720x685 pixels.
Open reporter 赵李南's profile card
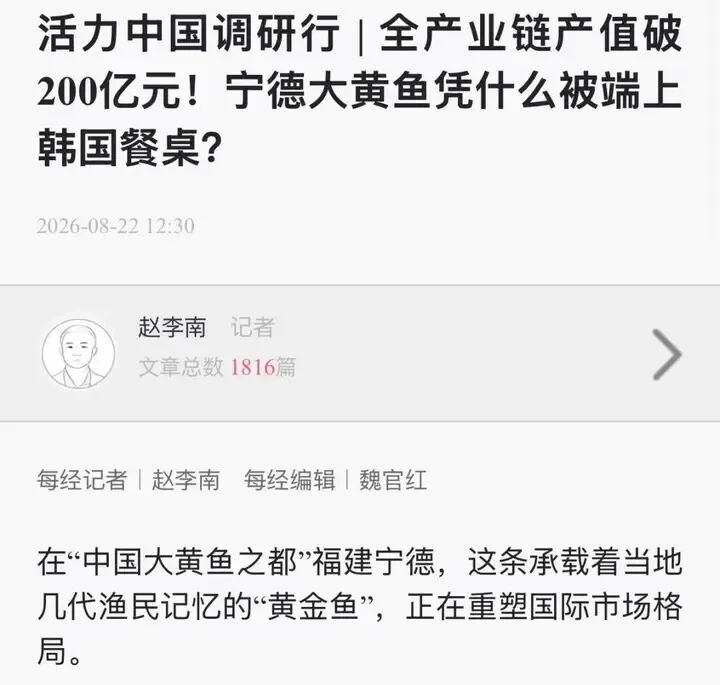click(360, 353)
